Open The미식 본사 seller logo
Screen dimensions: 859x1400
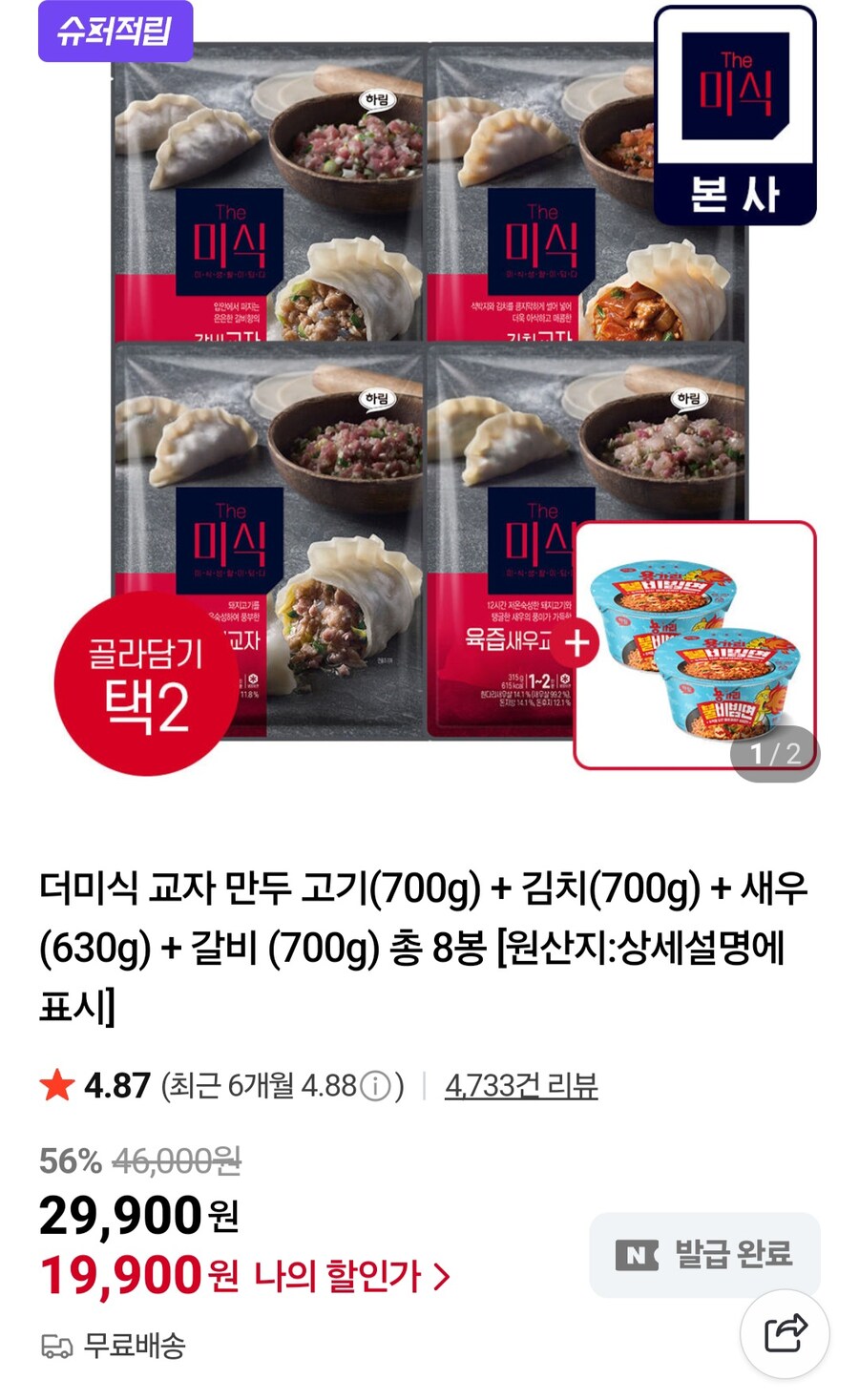coord(733,115)
